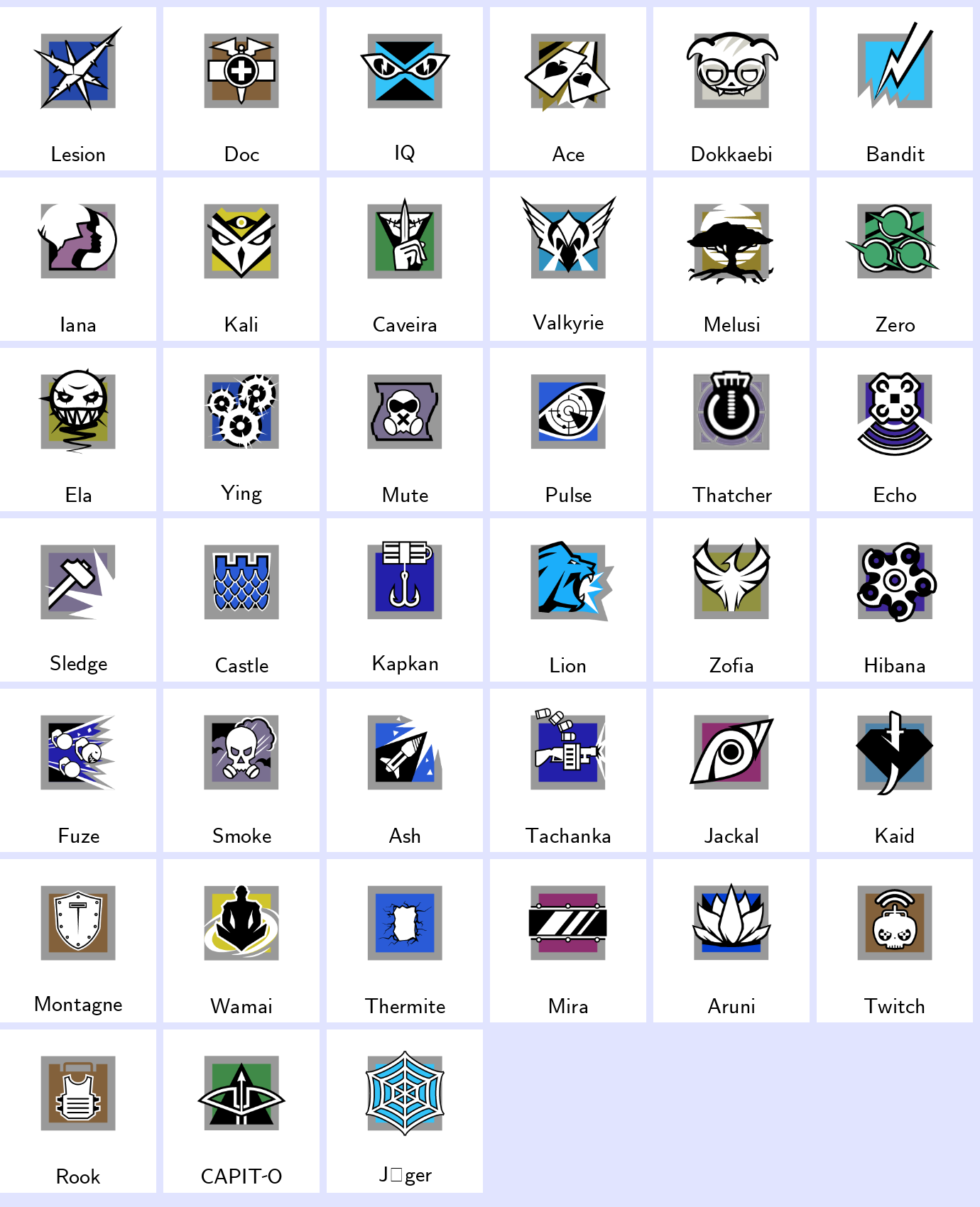Open the Twitch operator card
This screenshot has width=980, height=1207.
tap(895, 941)
